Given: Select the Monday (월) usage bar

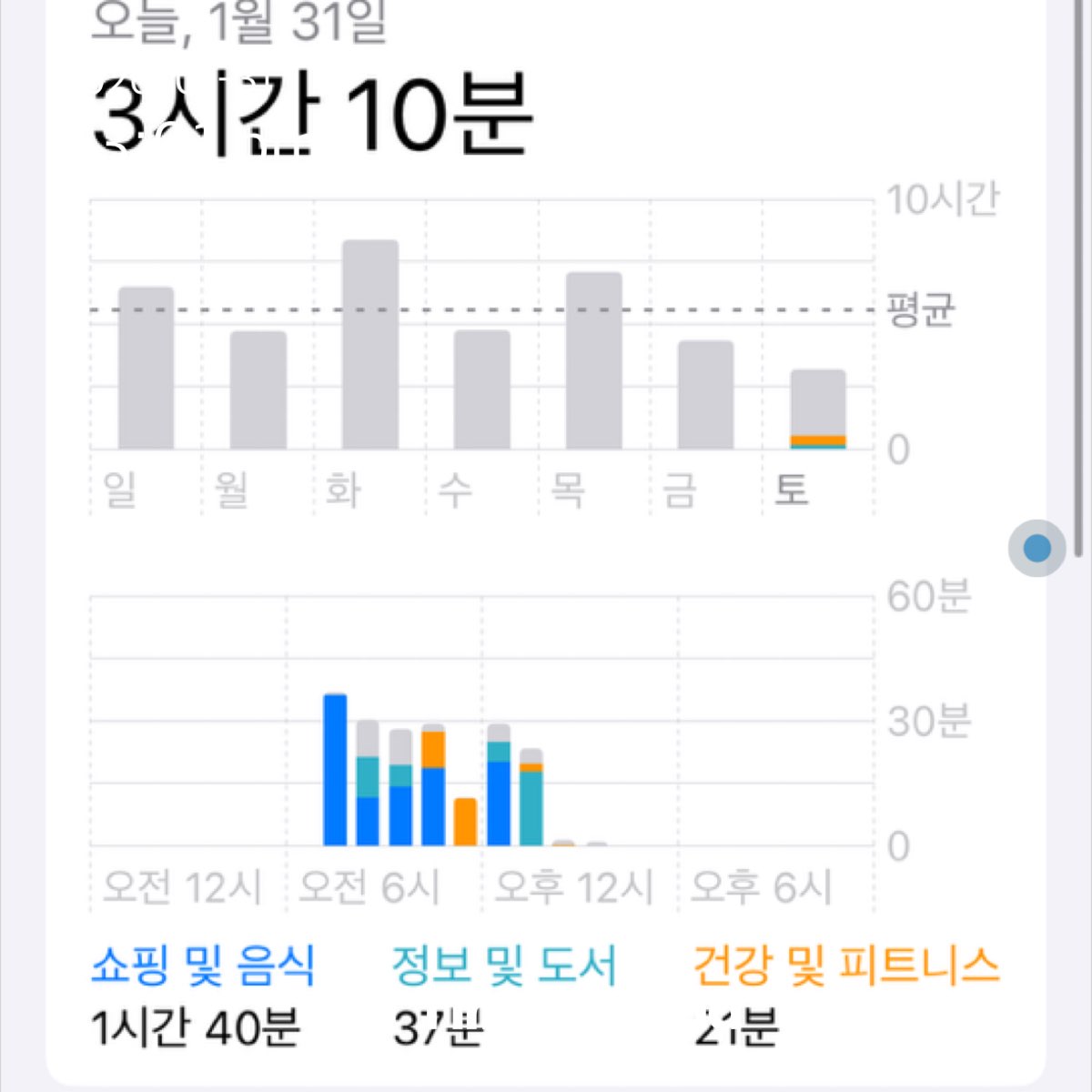Looking at the screenshot, I should pyautogui.click(x=258, y=390).
